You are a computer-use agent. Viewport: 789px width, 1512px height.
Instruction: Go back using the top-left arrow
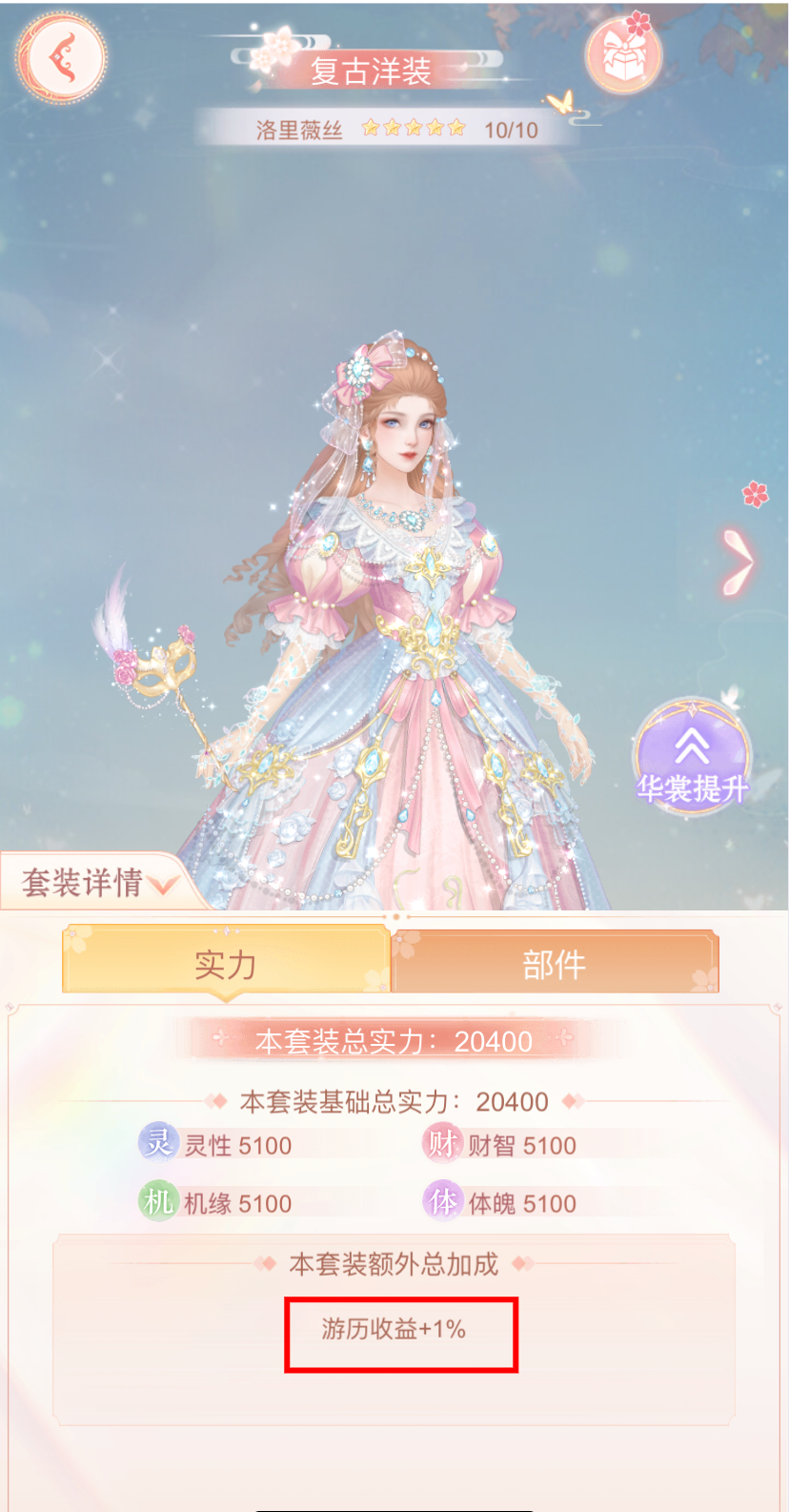[61, 56]
